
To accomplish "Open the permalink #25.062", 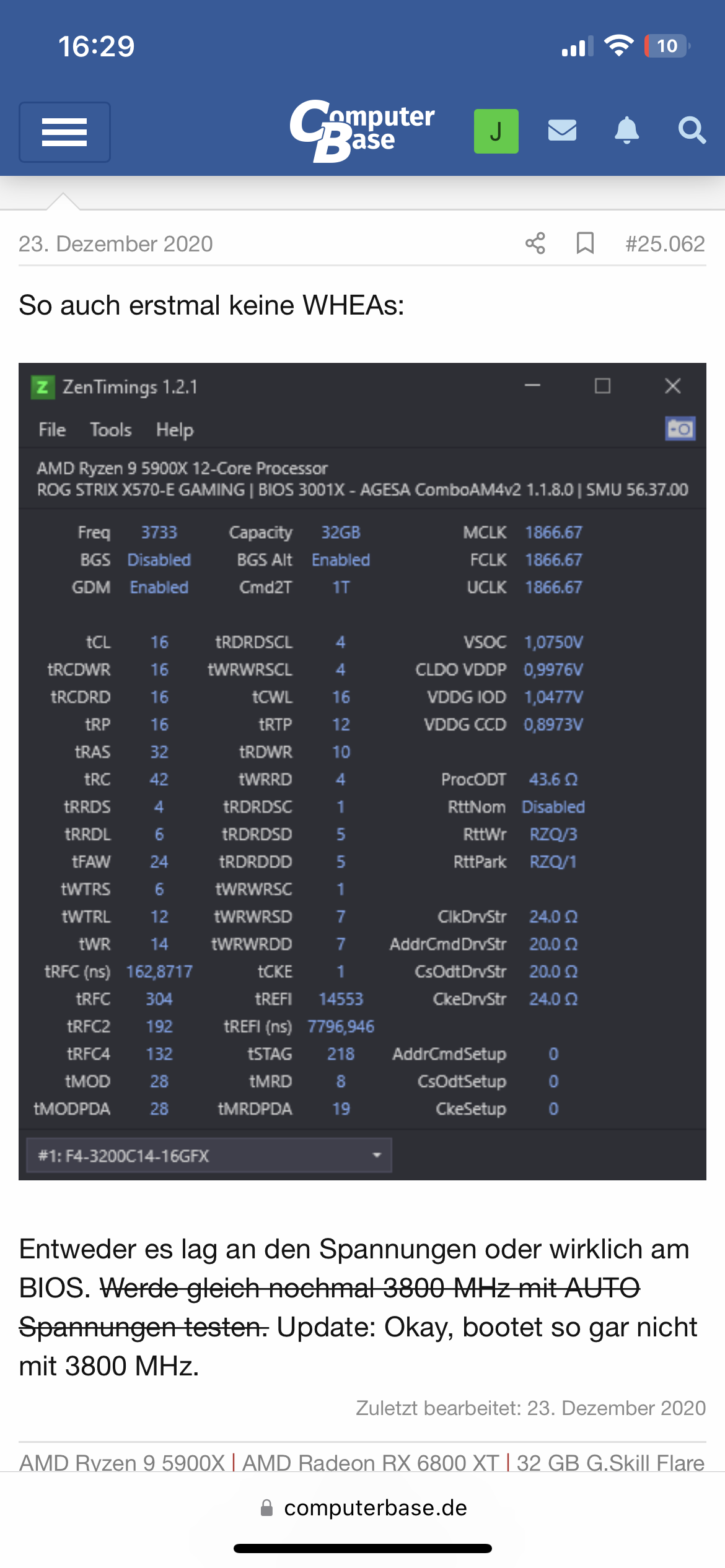I will click(664, 244).
